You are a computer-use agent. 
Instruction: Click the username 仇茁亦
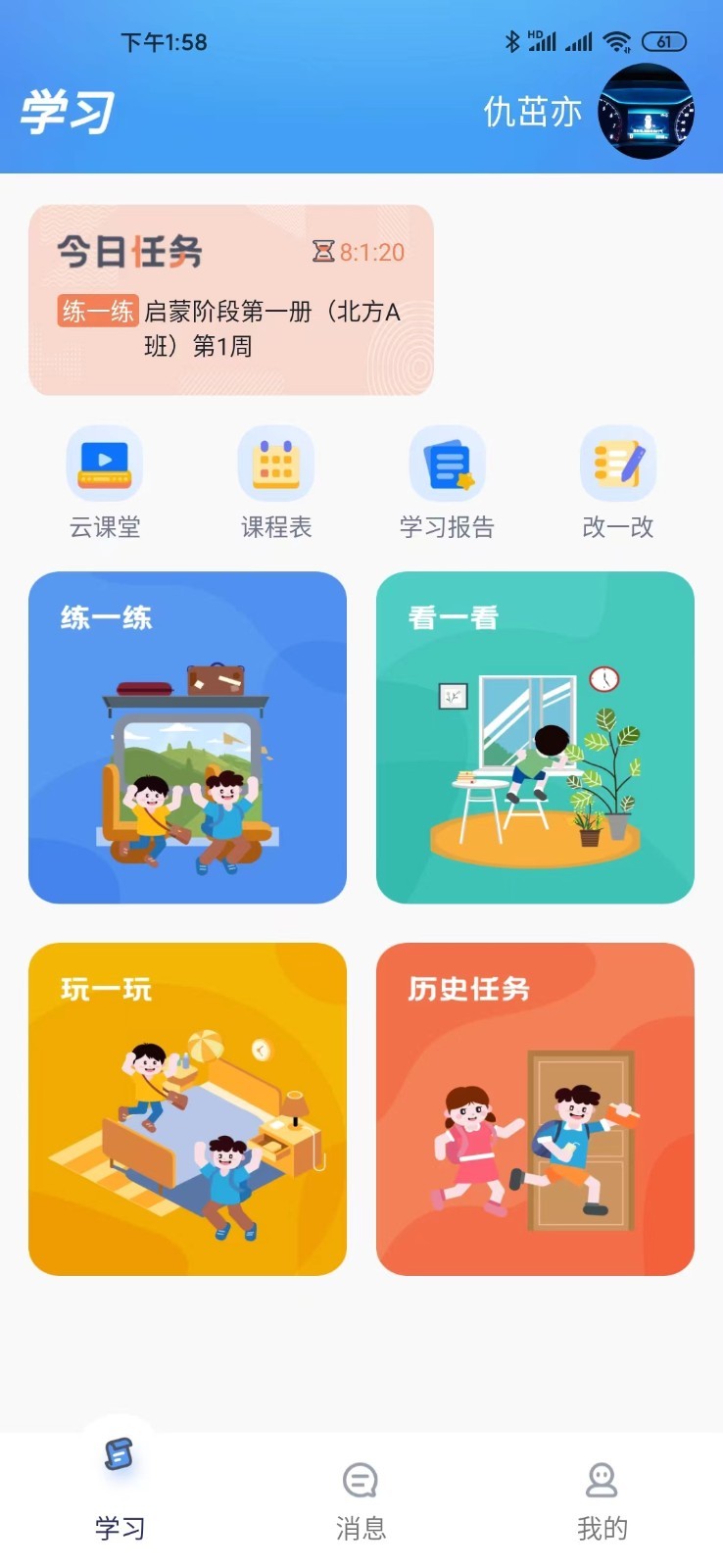click(x=532, y=113)
